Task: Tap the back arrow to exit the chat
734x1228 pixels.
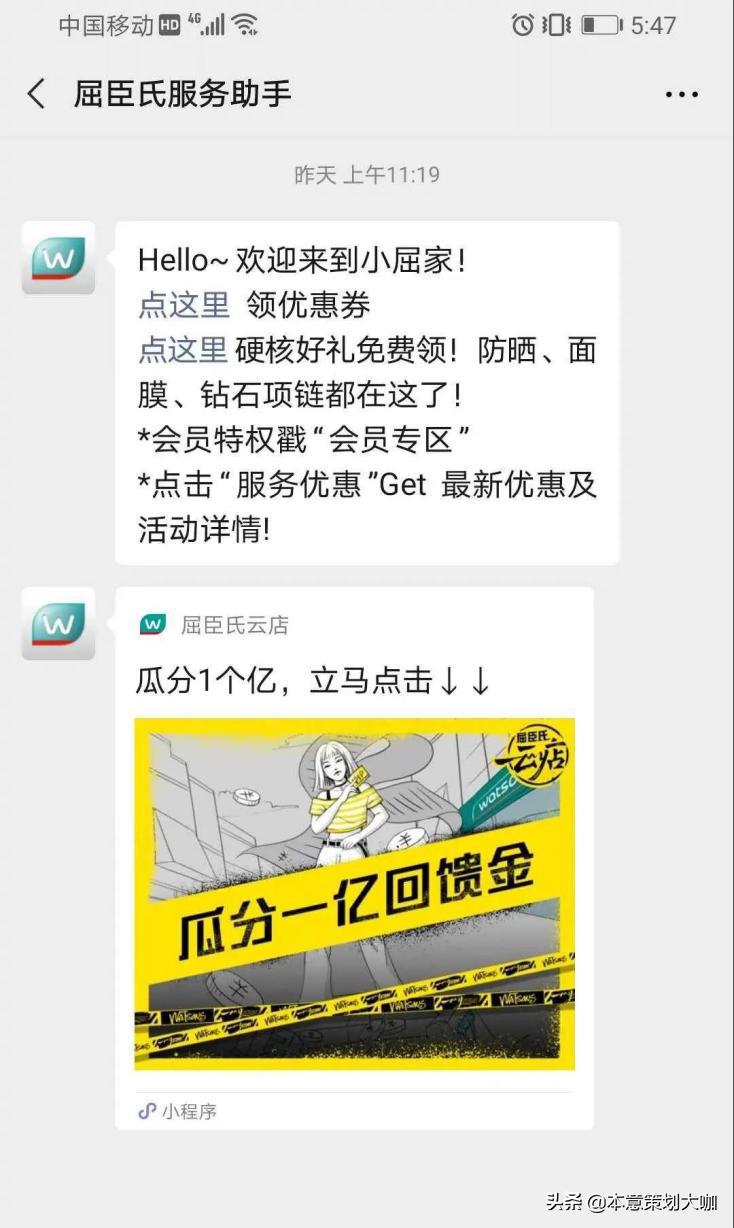Action: (36, 93)
